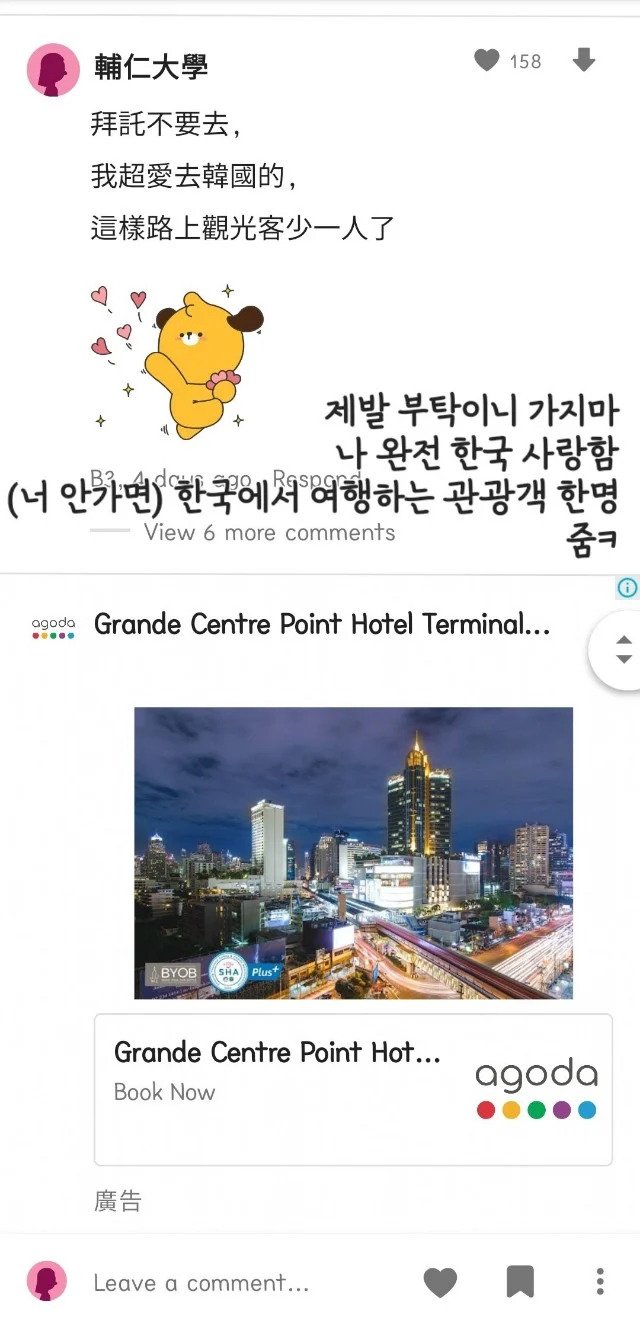
Task: Open 輔仁大學 commenter avatar
Action: point(53,70)
